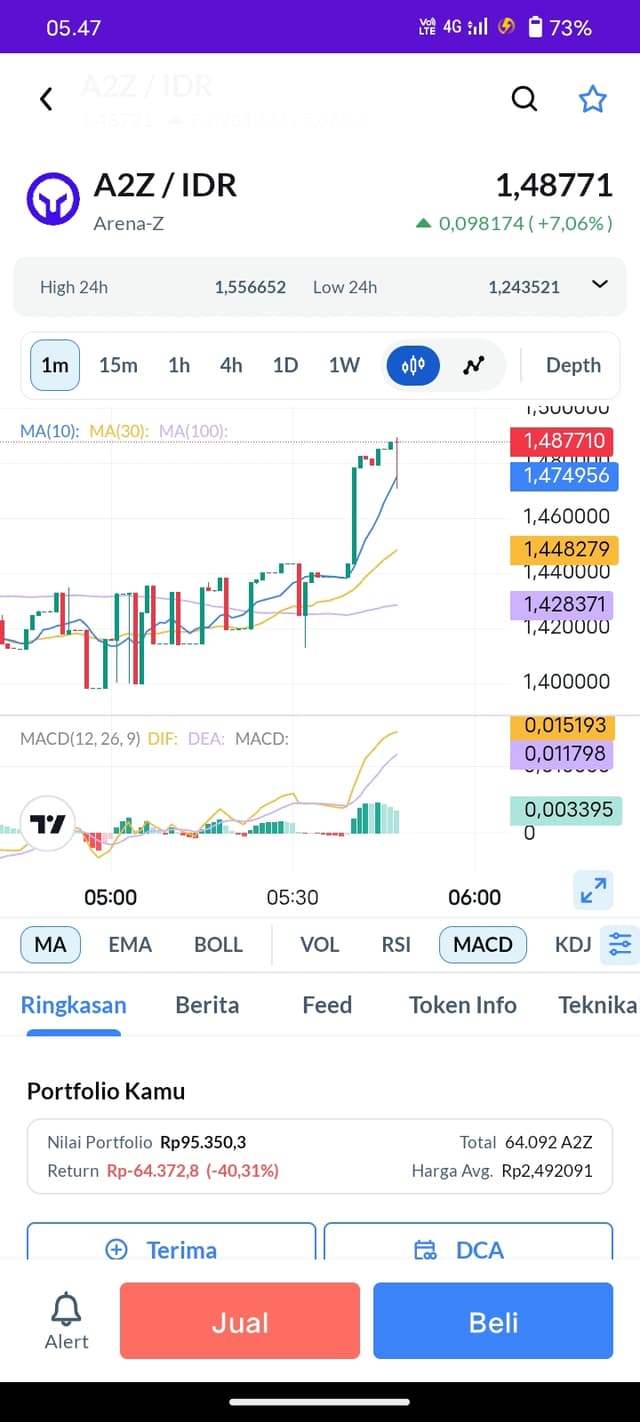Screen dimensions: 640x1422
Task: Open the Depth chart
Action: 573,365
